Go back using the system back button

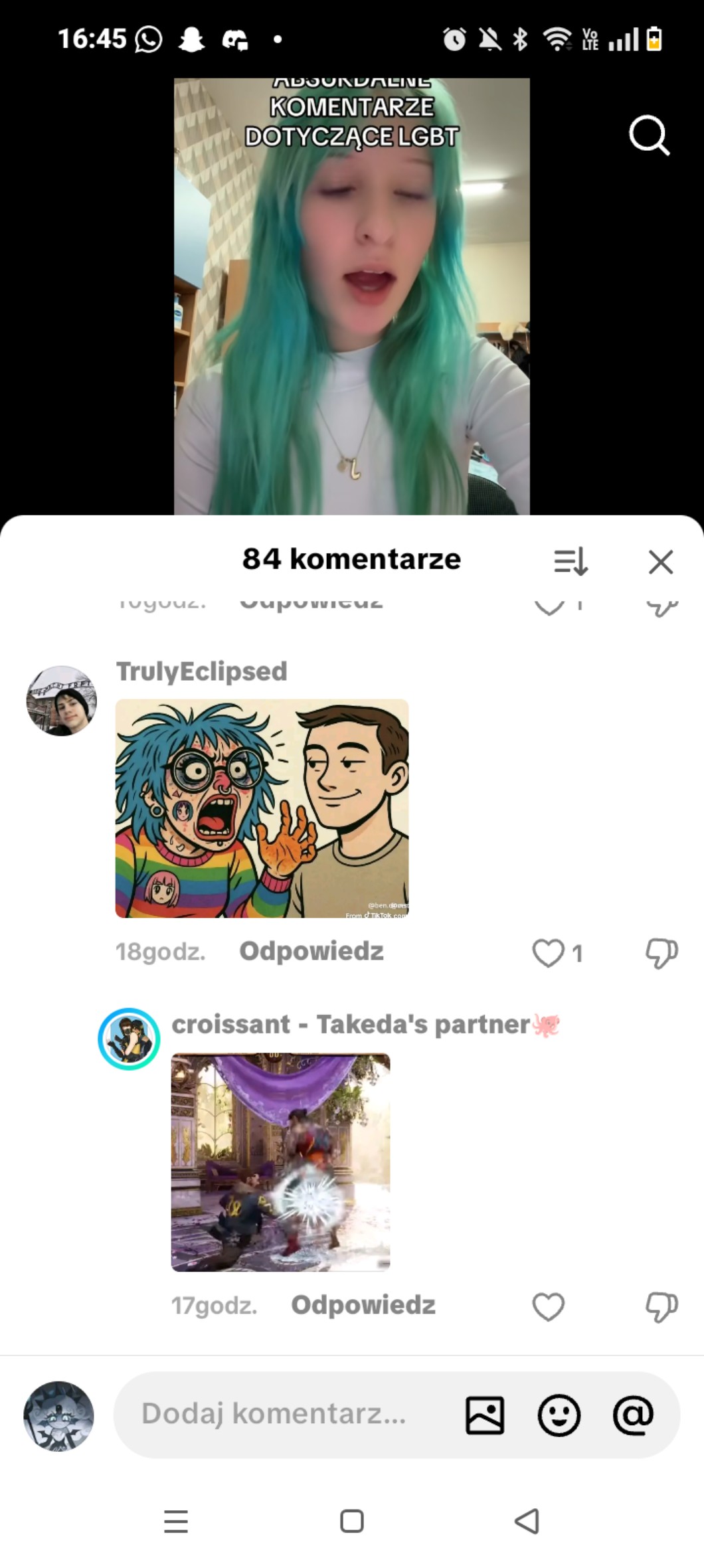pyautogui.click(x=527, y=1521)
